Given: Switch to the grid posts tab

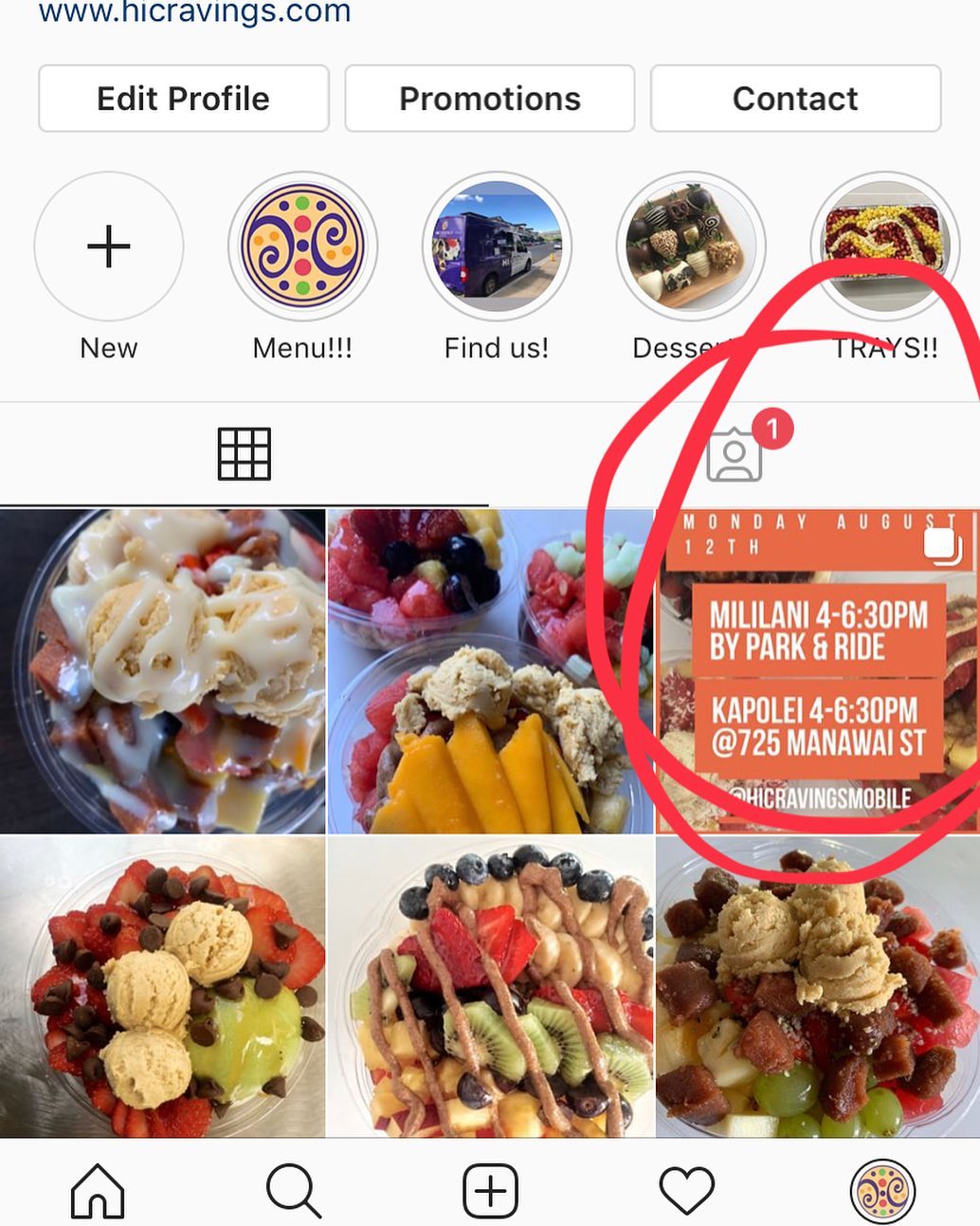Looking at the screenshot, I should 245,453.
